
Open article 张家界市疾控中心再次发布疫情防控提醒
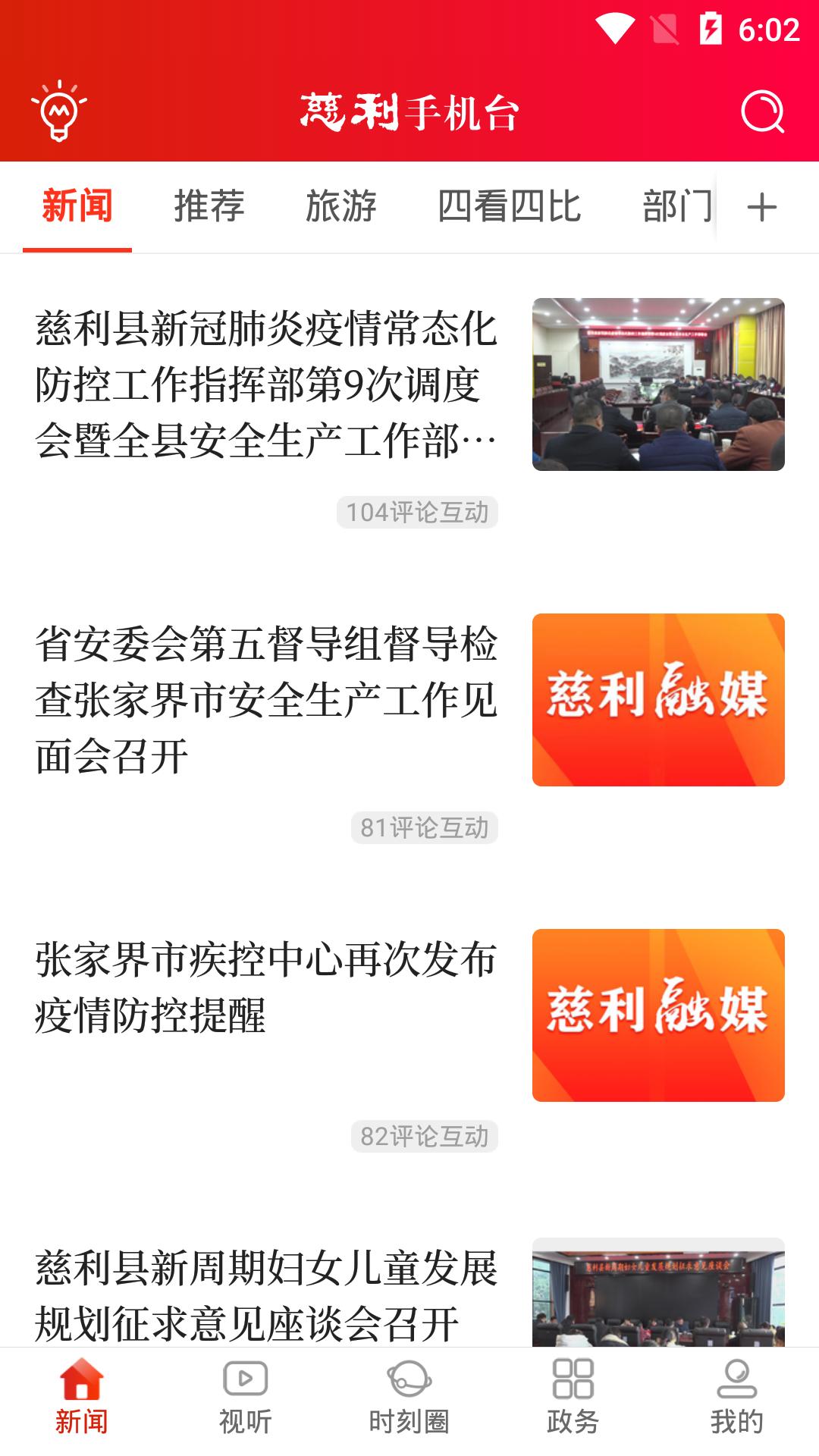pos(265,987)
